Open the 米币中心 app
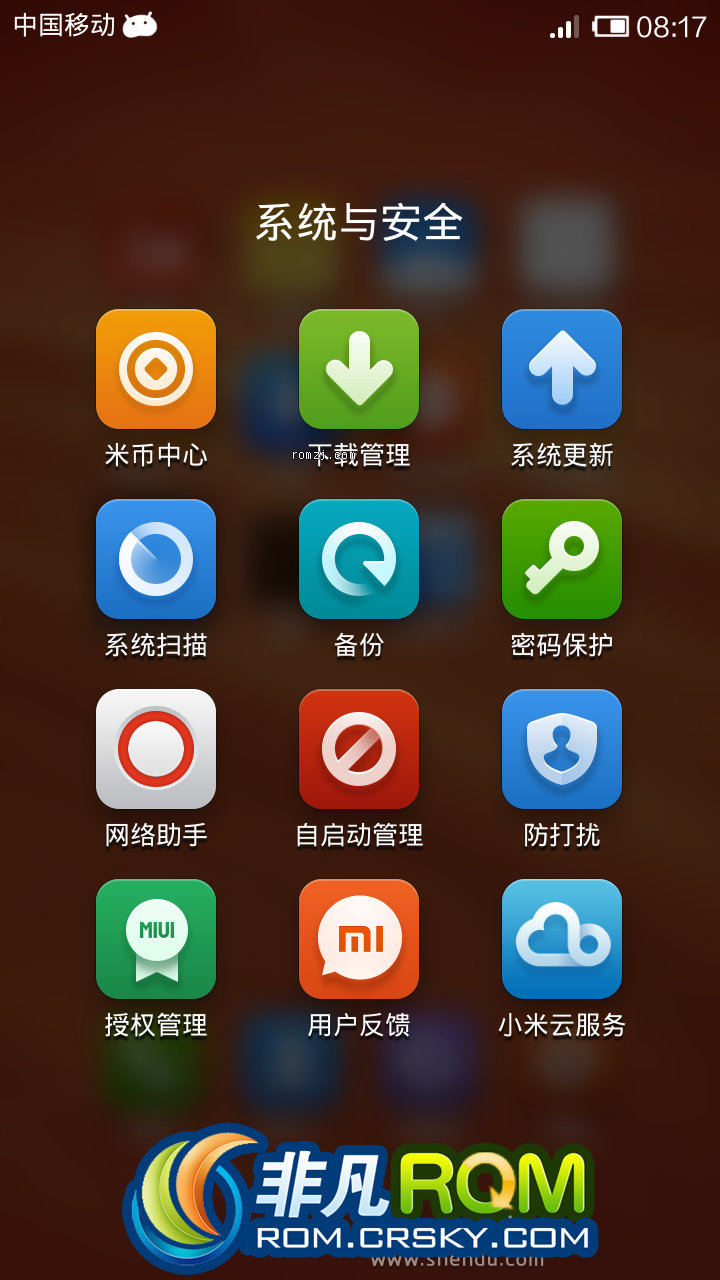This screenshot has height=1280, width=720. (x=156, y=369)
